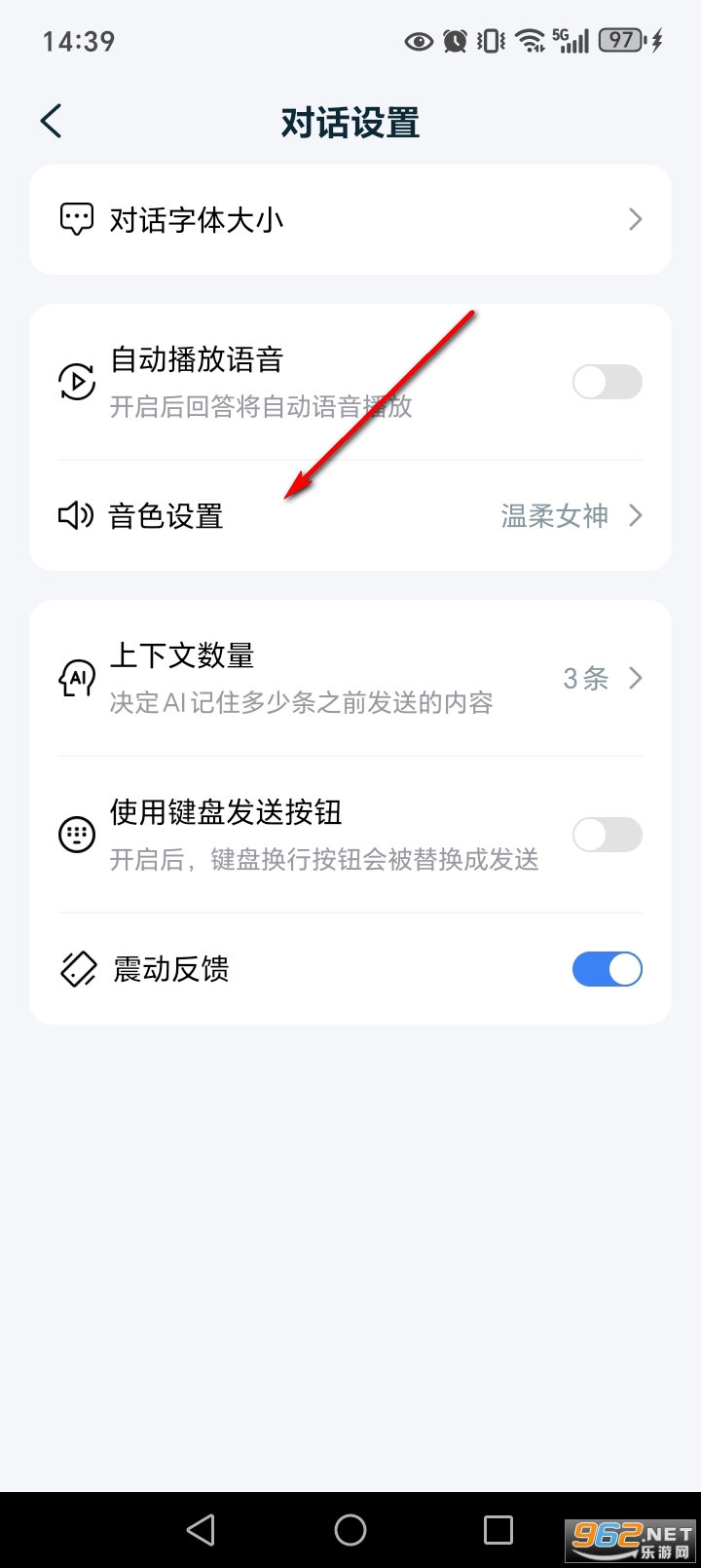Click the keyboard icon beside 使用键盘发送按钮
This screenshot has width=701, height=1568.
(77, 835)
